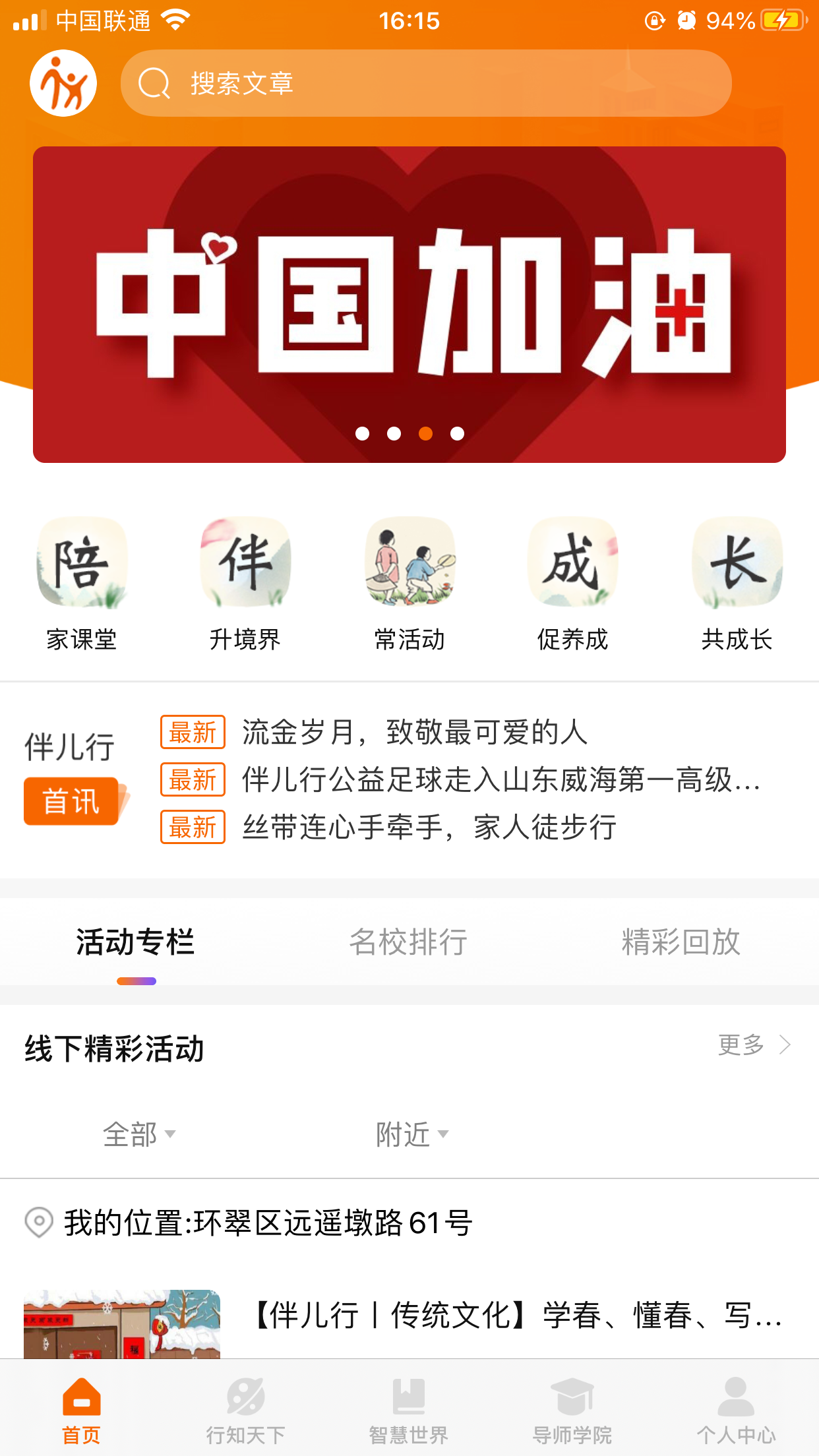Viewport: 819px width, 1456px height.
Task: View 更多 offline activities
Action: pos(754,1045)
